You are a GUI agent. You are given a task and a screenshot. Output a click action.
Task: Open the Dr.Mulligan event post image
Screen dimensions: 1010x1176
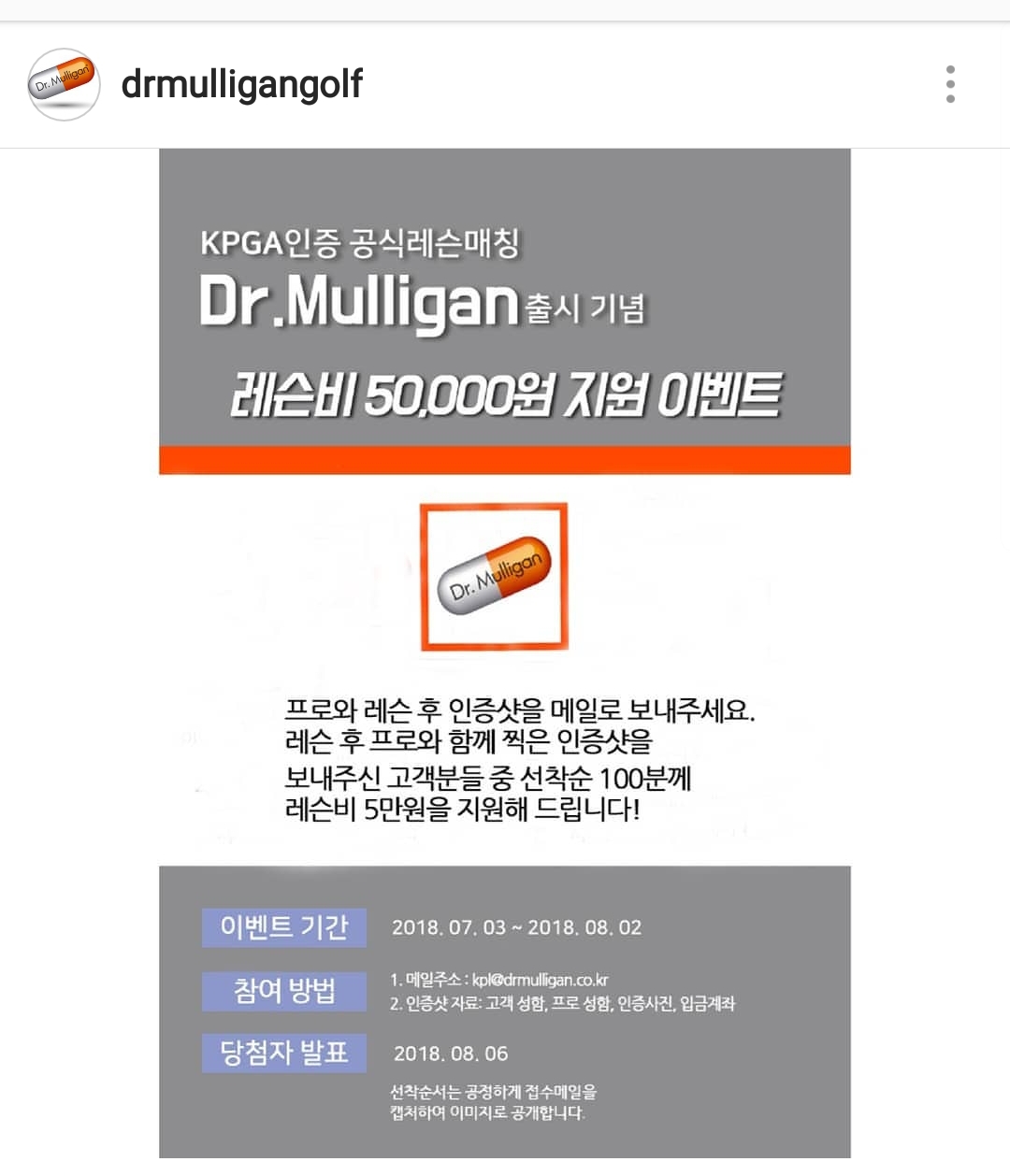pos(505,653)
